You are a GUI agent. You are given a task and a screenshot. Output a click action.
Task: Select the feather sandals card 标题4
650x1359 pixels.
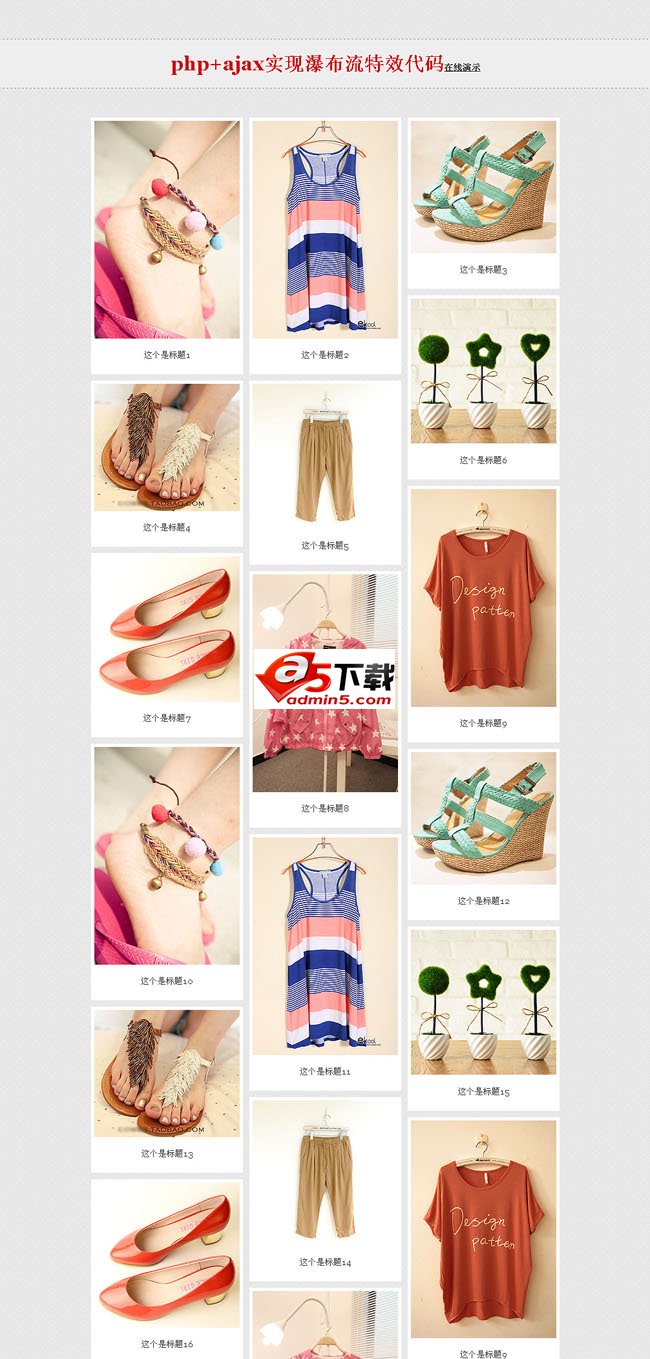click(167, 447)
